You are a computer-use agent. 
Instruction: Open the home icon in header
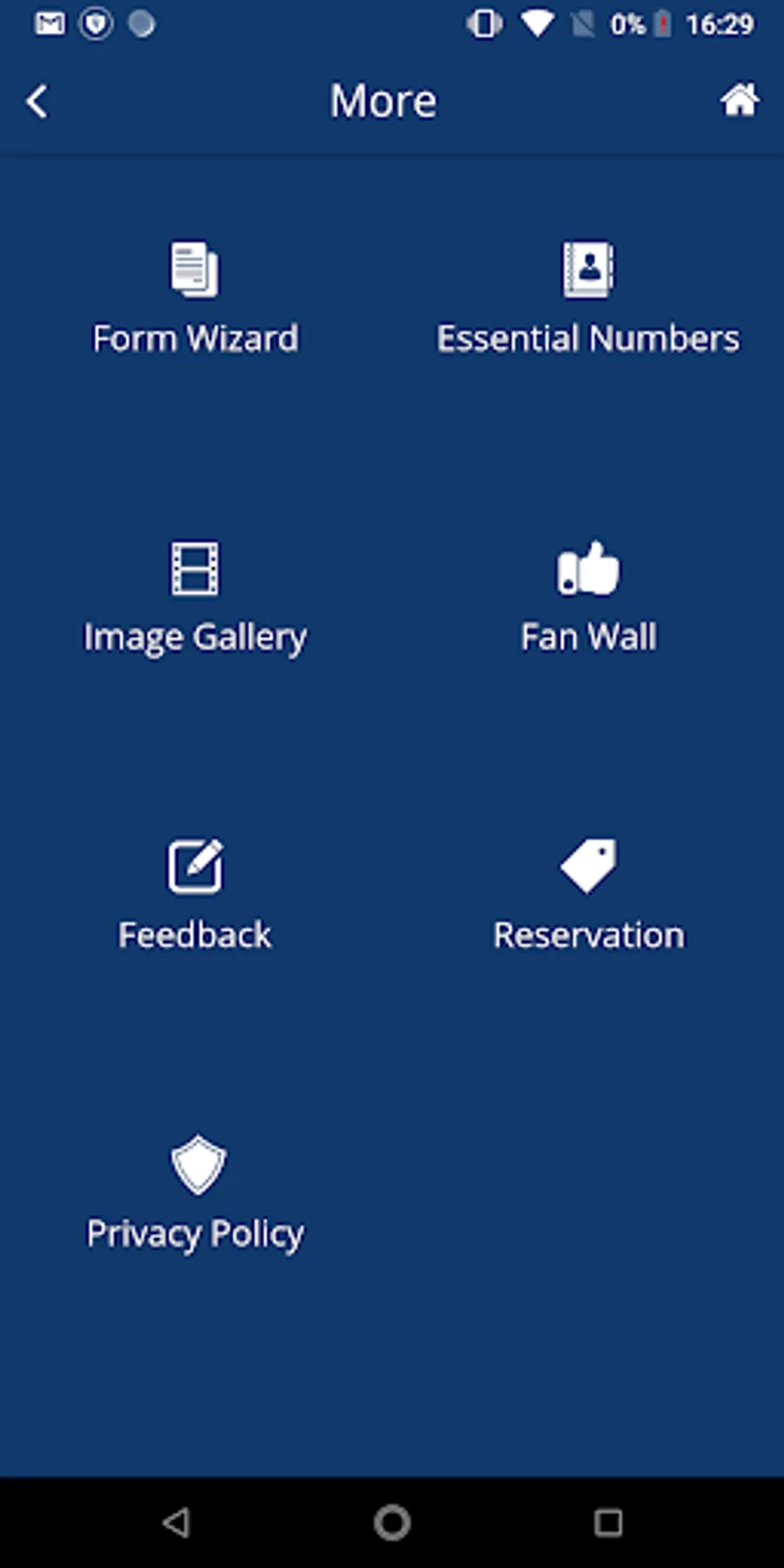739,100
